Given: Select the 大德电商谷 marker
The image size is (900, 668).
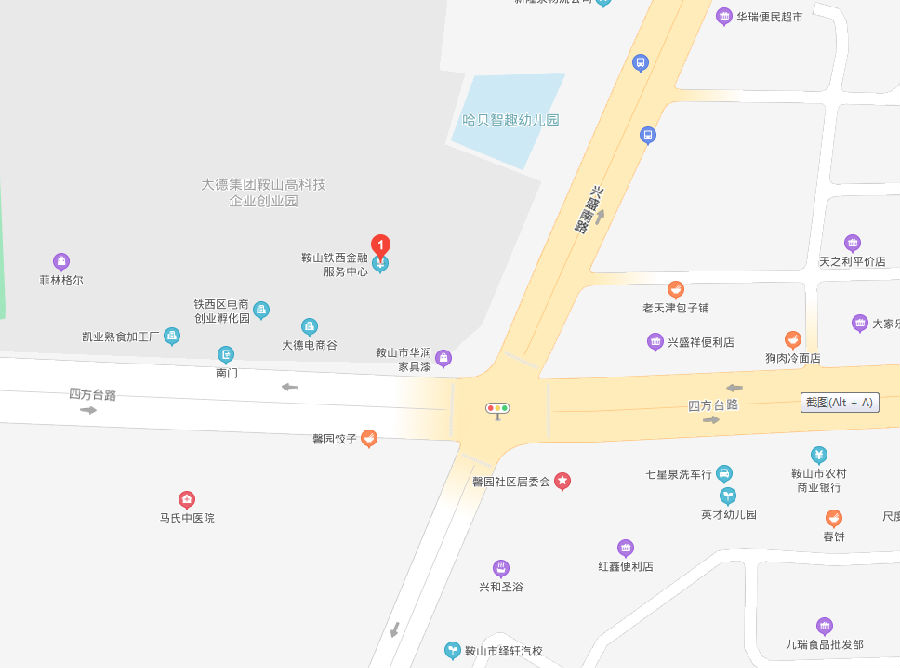Looking at the screenshot, I should pos(310,327).
